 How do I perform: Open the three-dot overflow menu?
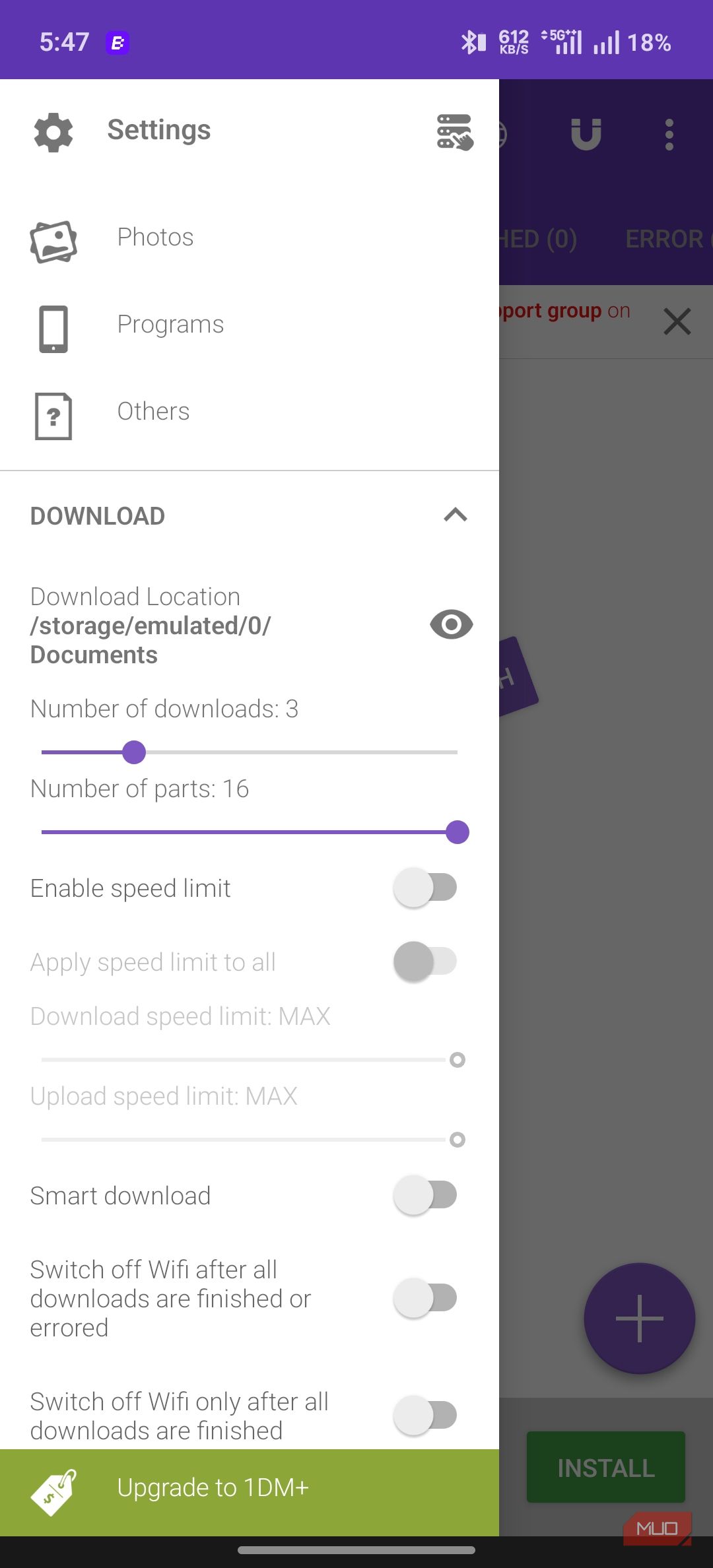tap(669, 135)
